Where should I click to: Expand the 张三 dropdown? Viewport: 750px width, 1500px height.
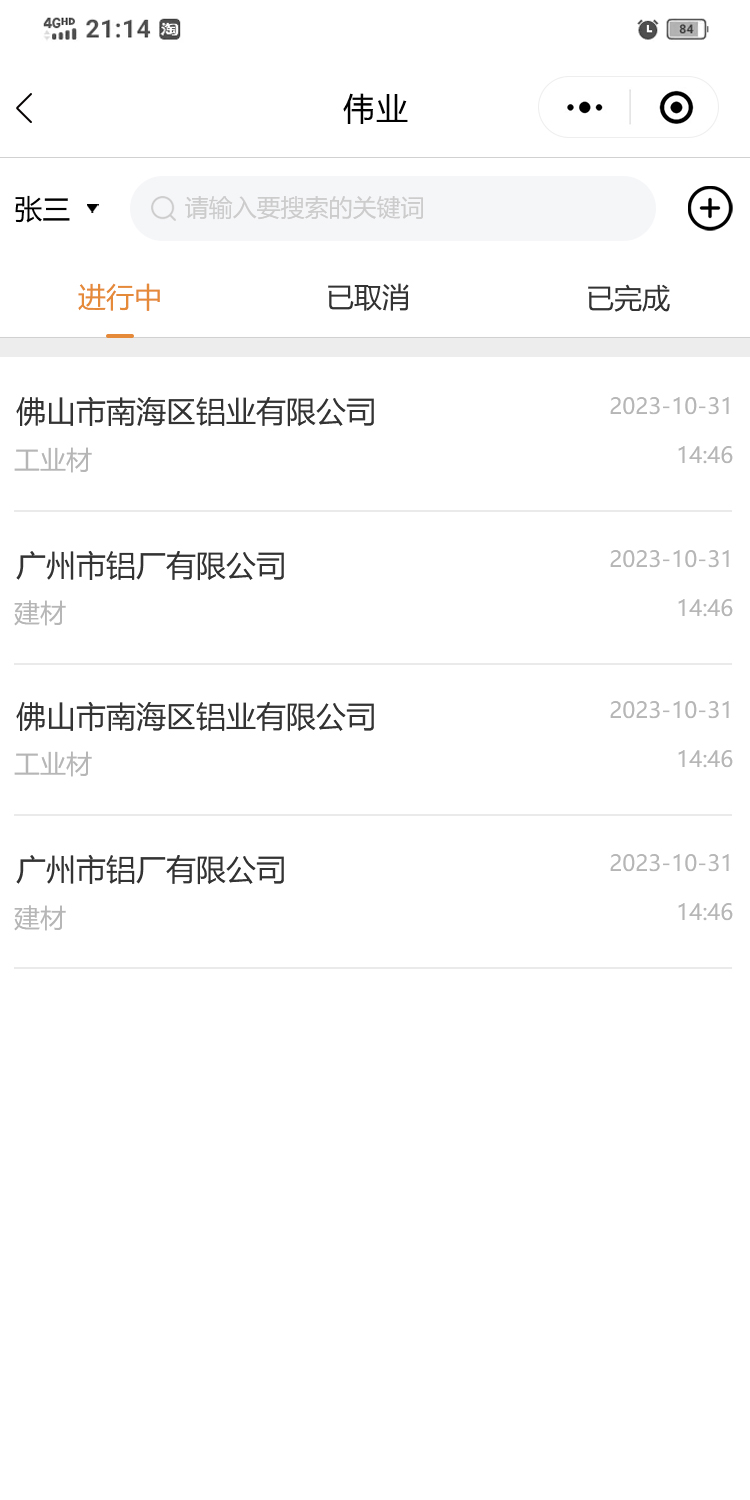pyautogui.click(x=58, y=209)
